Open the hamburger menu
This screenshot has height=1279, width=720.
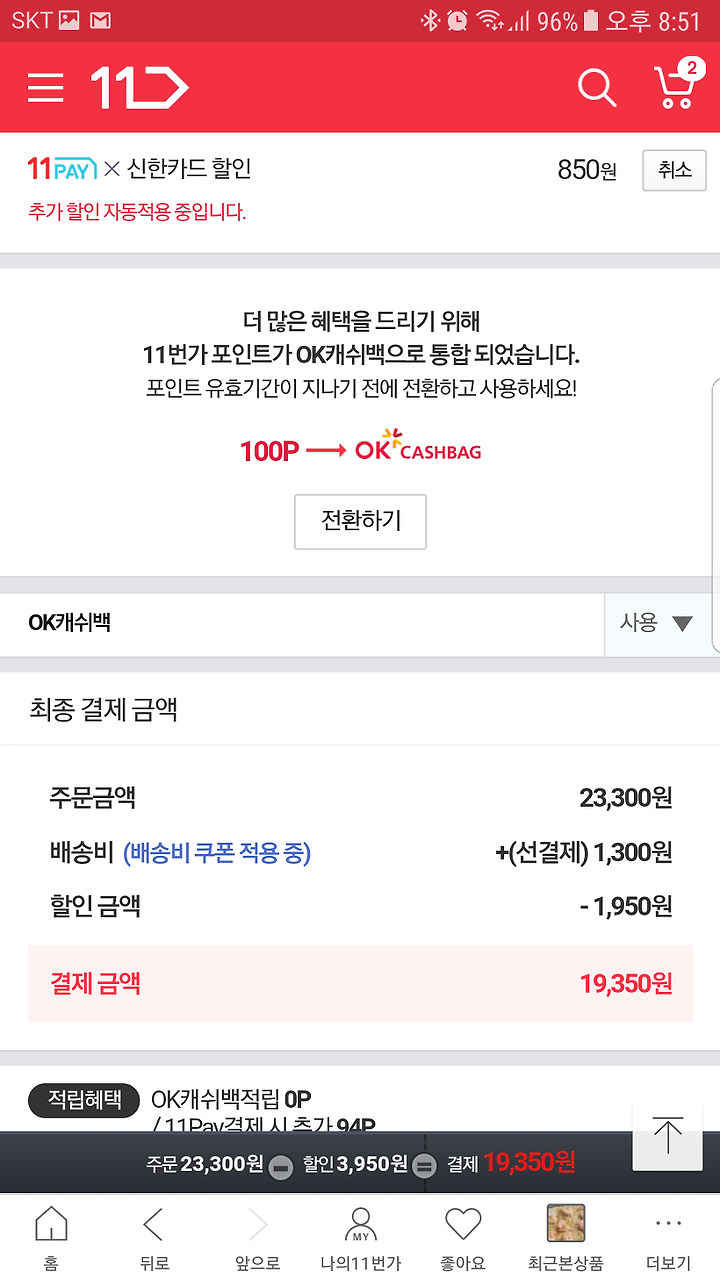click(46, 88)
